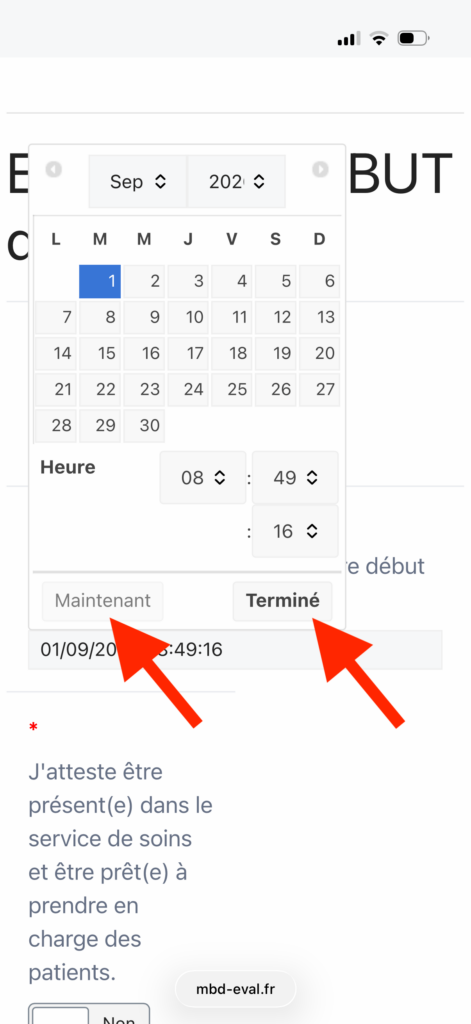Open the seconds dropdown showing 16

pos(295,531)
